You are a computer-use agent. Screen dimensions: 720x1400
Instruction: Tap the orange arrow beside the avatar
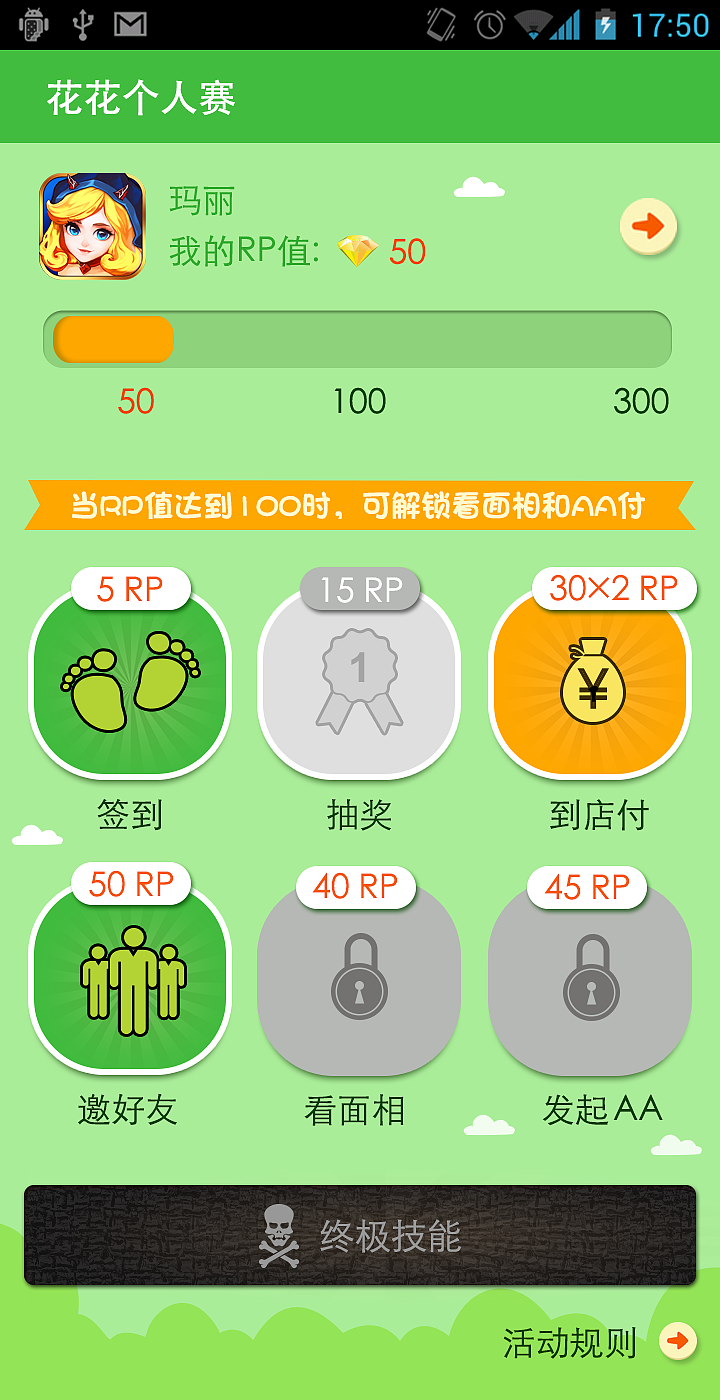click(x=648, y=226)
